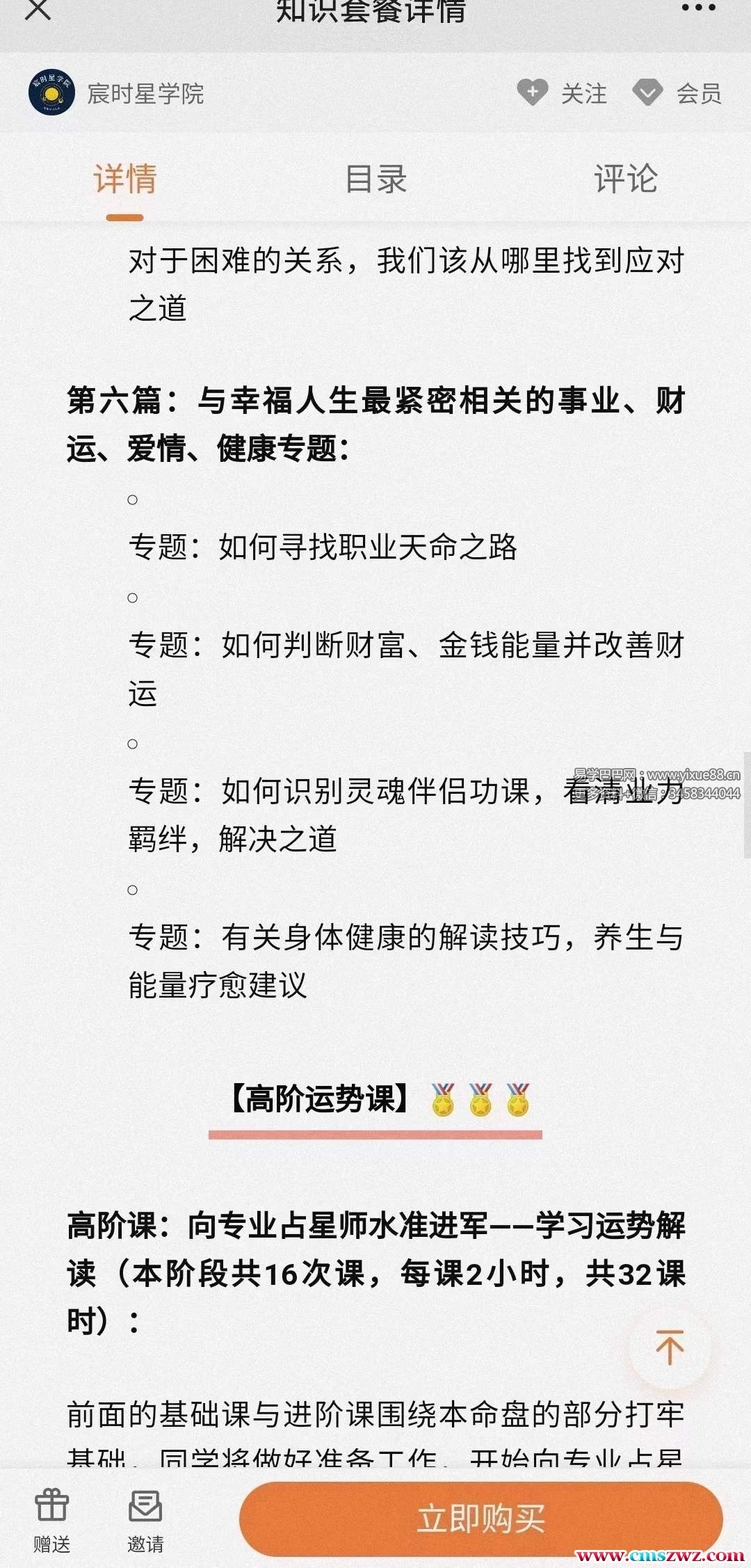Image resolution: width=751 pixels, height=1568 pixels.
Task: Switch to the 评论 tab
Action: click(x=625, y=179)
